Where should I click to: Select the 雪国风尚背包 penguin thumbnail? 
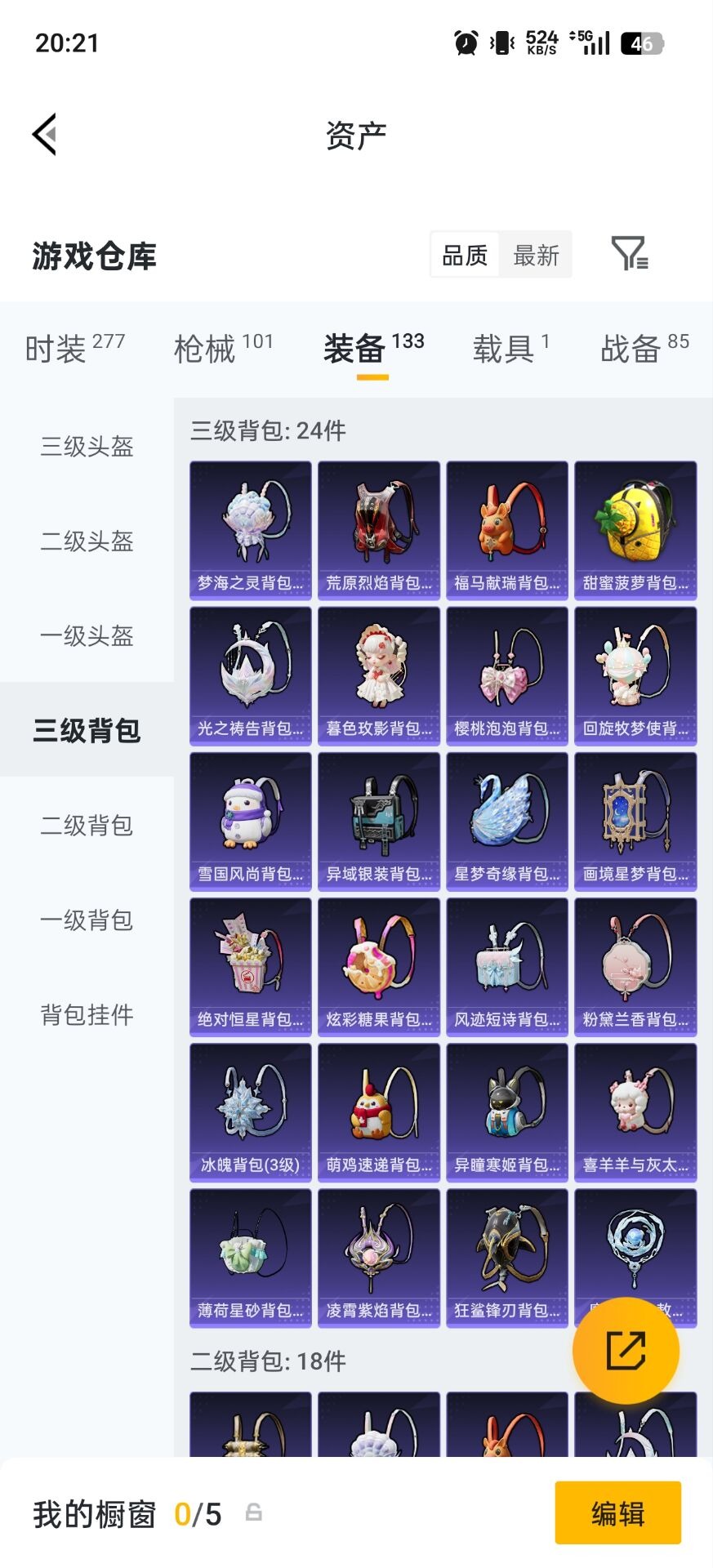(250, 821)
